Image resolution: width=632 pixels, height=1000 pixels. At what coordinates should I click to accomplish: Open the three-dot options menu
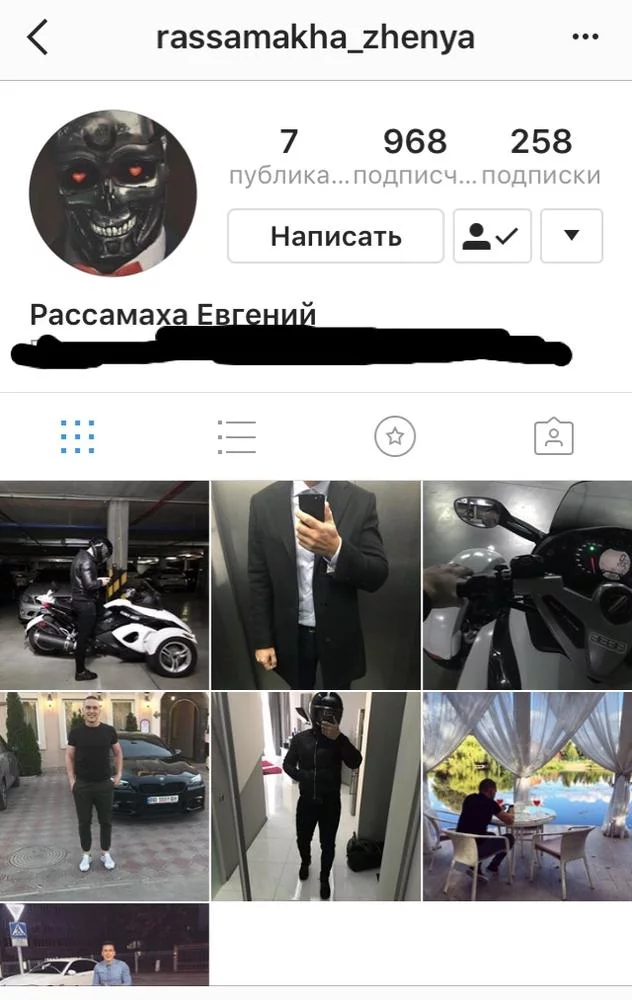(x=585, y=37)
